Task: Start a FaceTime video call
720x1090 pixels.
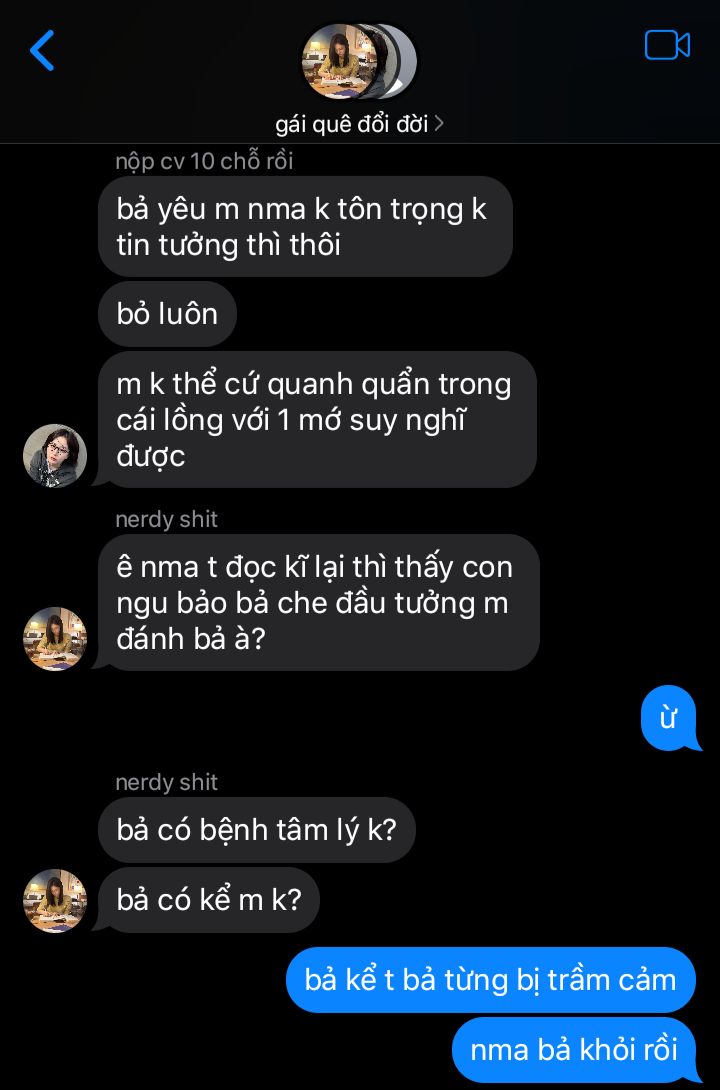Action: tap(667, 46)
